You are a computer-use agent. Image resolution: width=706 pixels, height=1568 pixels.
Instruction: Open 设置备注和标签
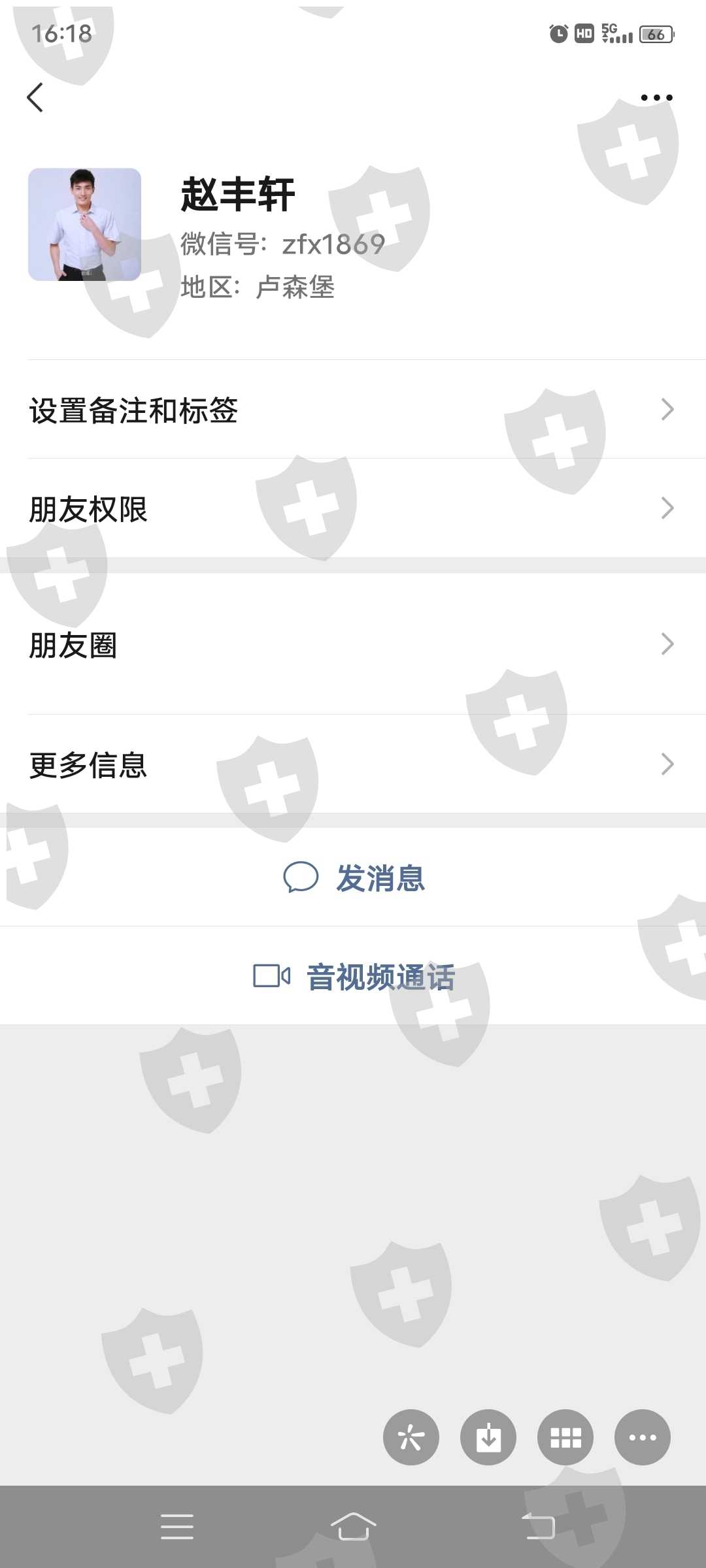pyautogui.click(x=353, y=410)
